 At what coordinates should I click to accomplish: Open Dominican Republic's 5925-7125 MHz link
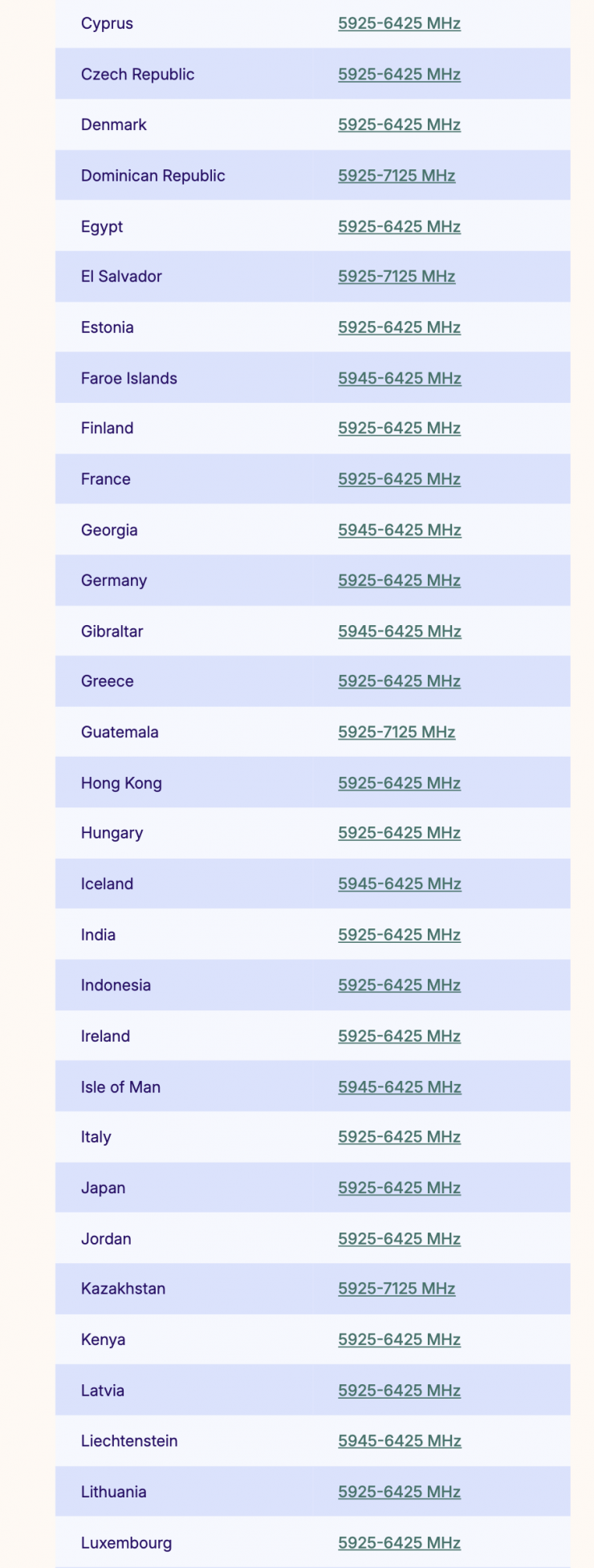pos(397,175)
